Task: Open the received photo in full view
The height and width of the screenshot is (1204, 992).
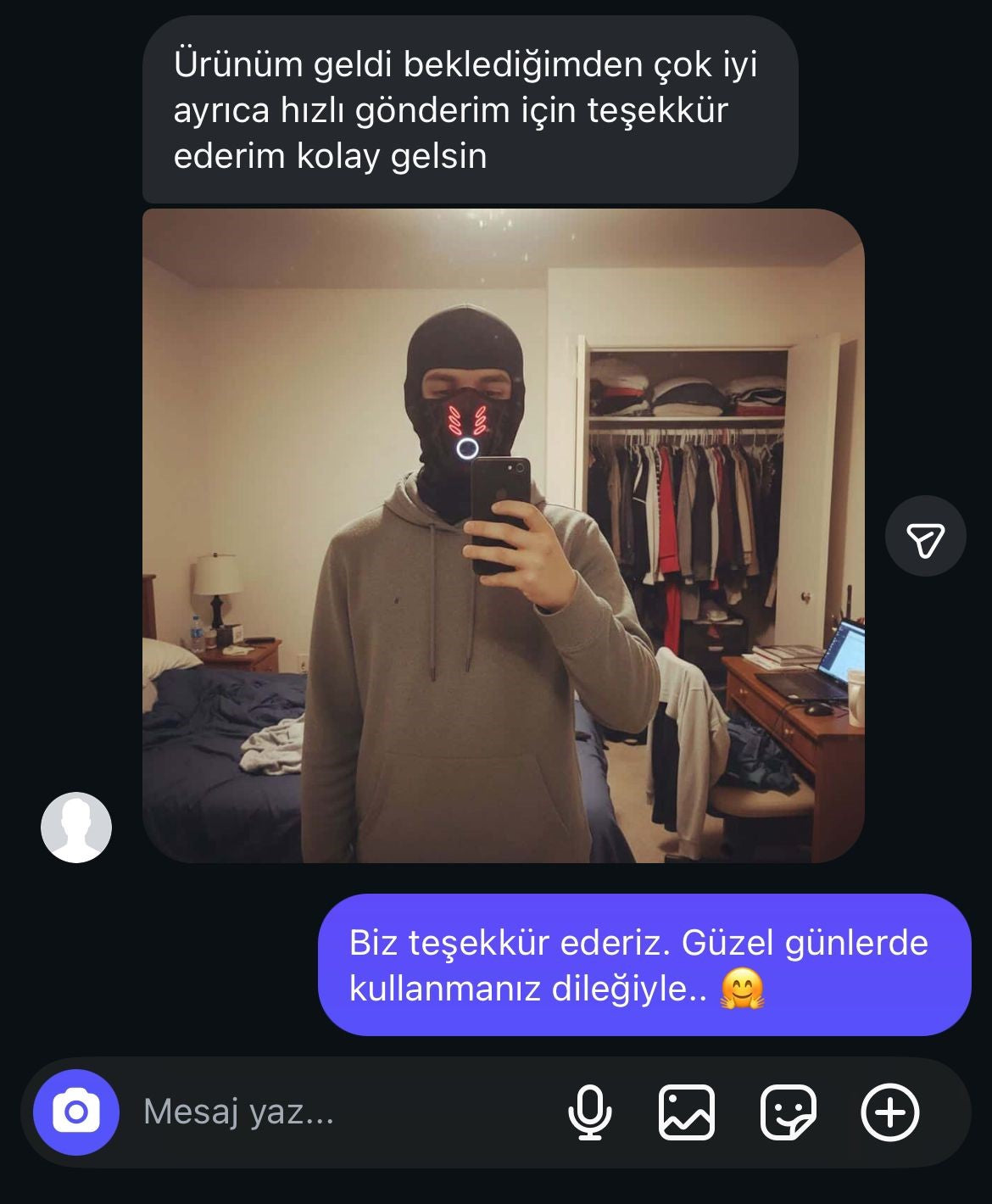Action: 503,536
